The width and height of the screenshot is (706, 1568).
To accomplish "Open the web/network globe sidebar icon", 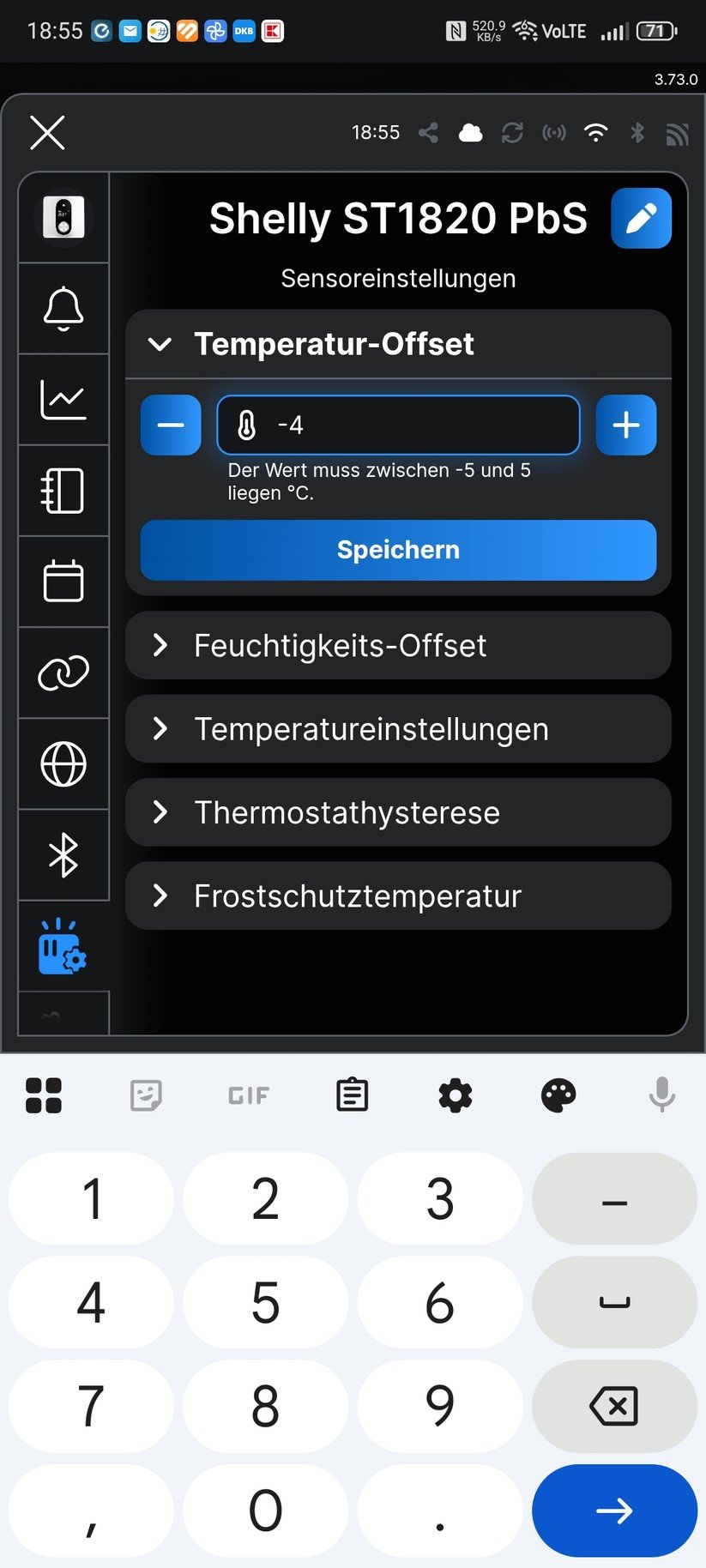I will 63,764.
